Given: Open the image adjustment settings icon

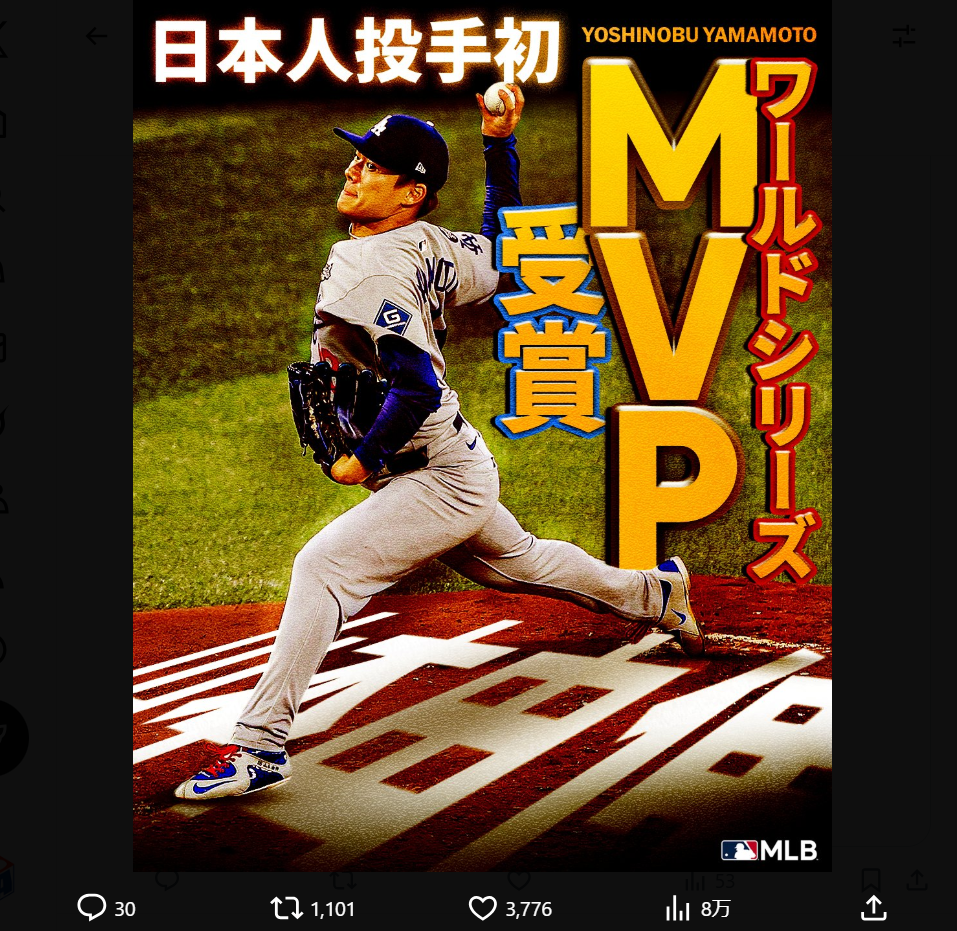Looking at the screenshot, I should [x=903, y=36].
